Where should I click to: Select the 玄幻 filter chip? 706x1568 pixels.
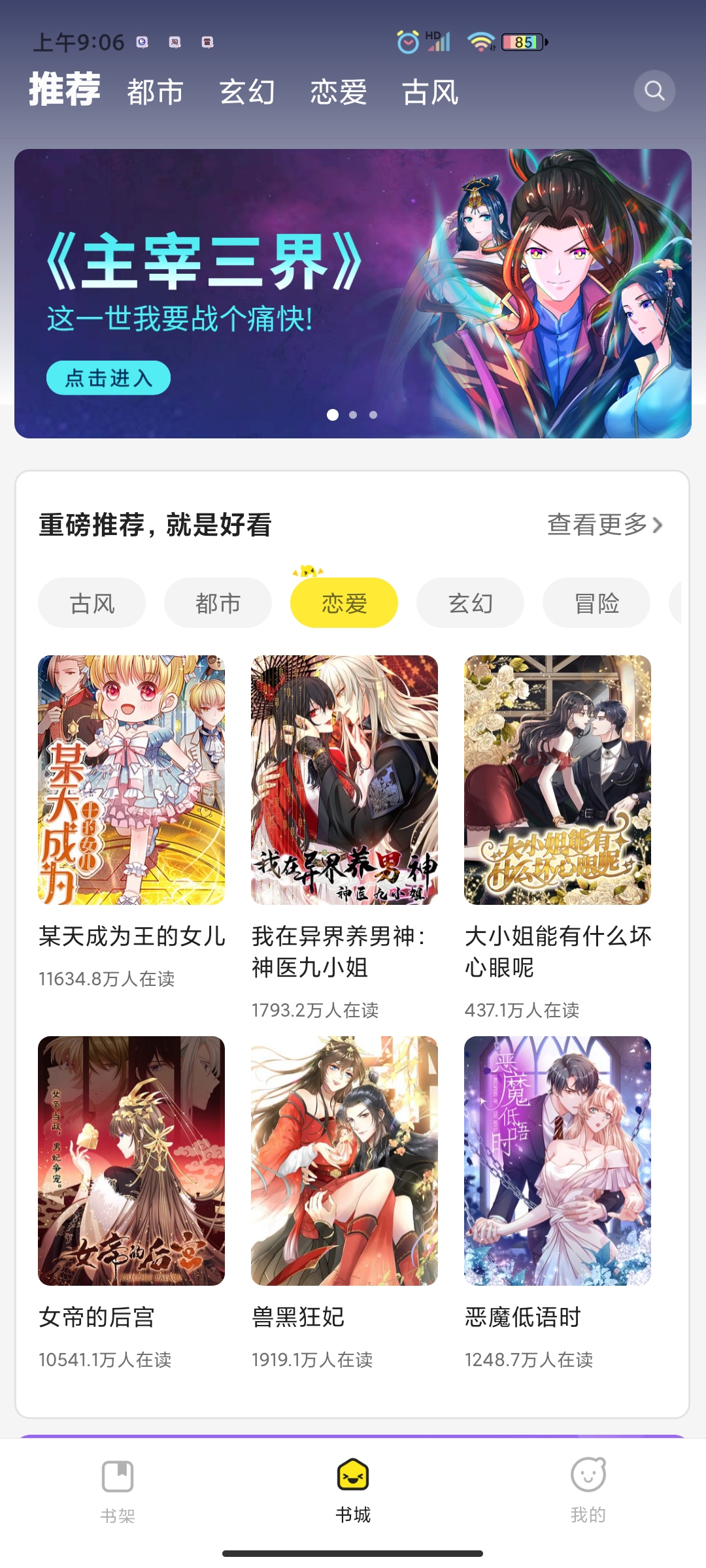470,602
